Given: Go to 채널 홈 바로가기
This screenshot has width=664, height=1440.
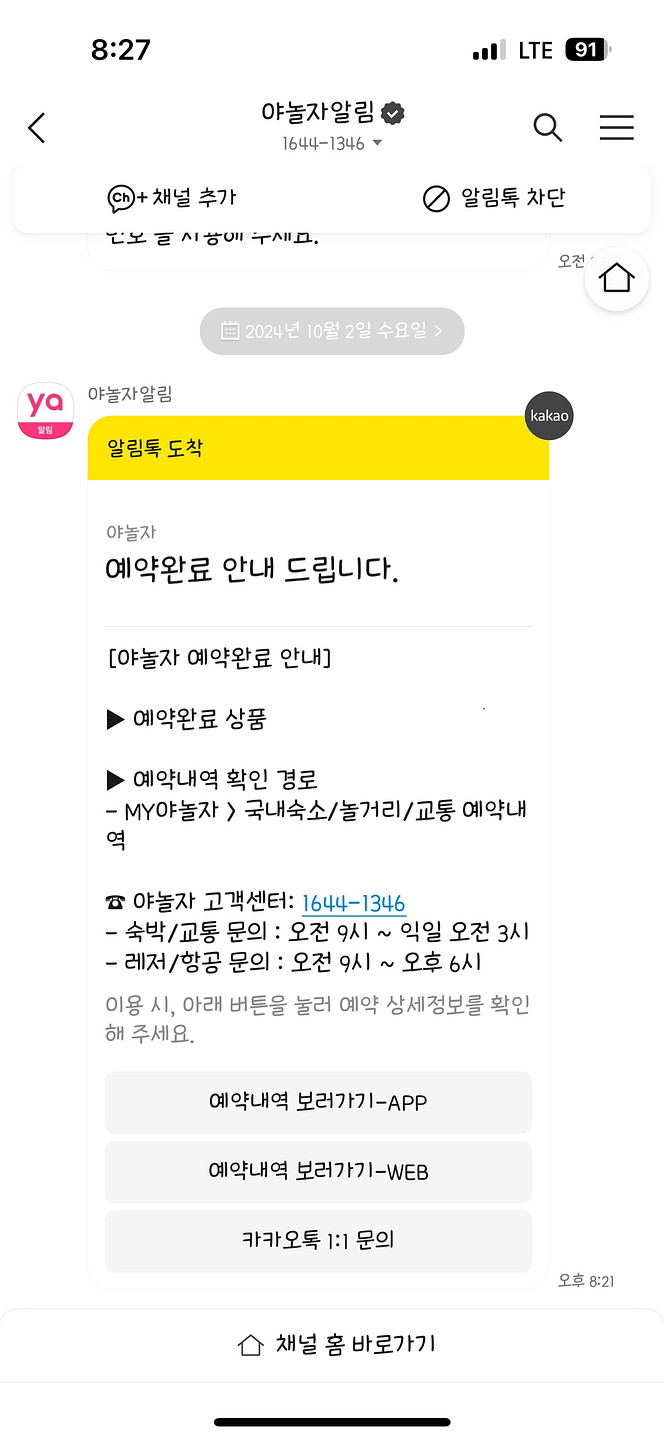Looking at the screenshot, I should [336, 1344].
